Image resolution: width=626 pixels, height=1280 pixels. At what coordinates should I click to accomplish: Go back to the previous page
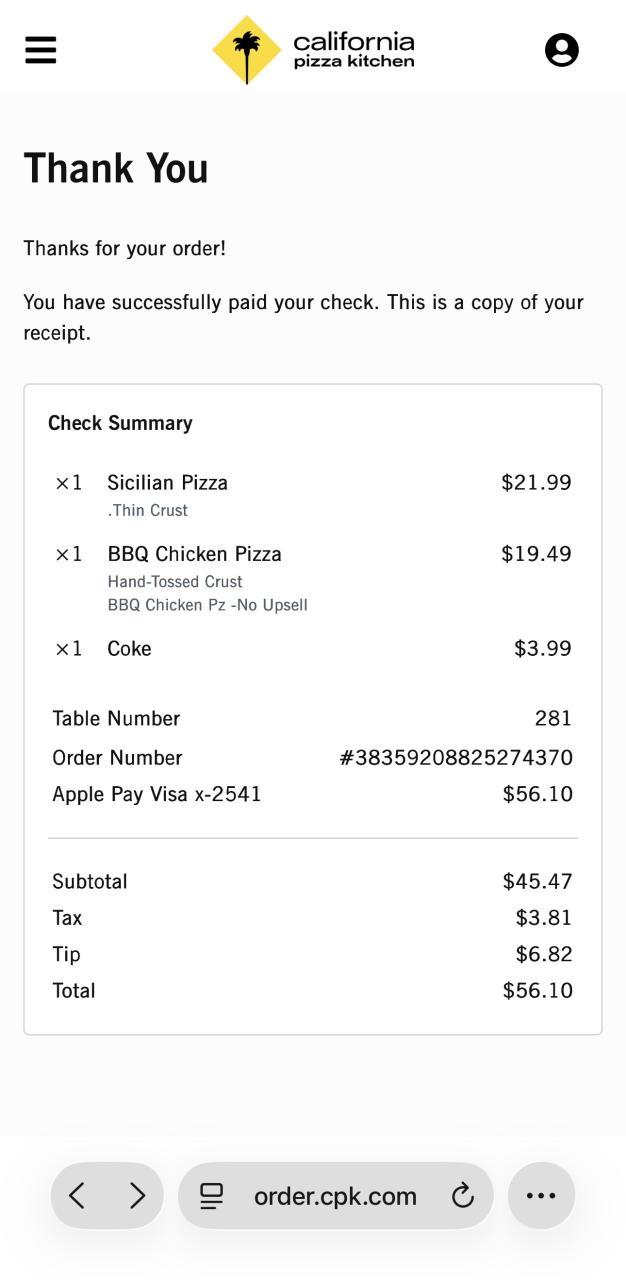tap(78, 1195)
